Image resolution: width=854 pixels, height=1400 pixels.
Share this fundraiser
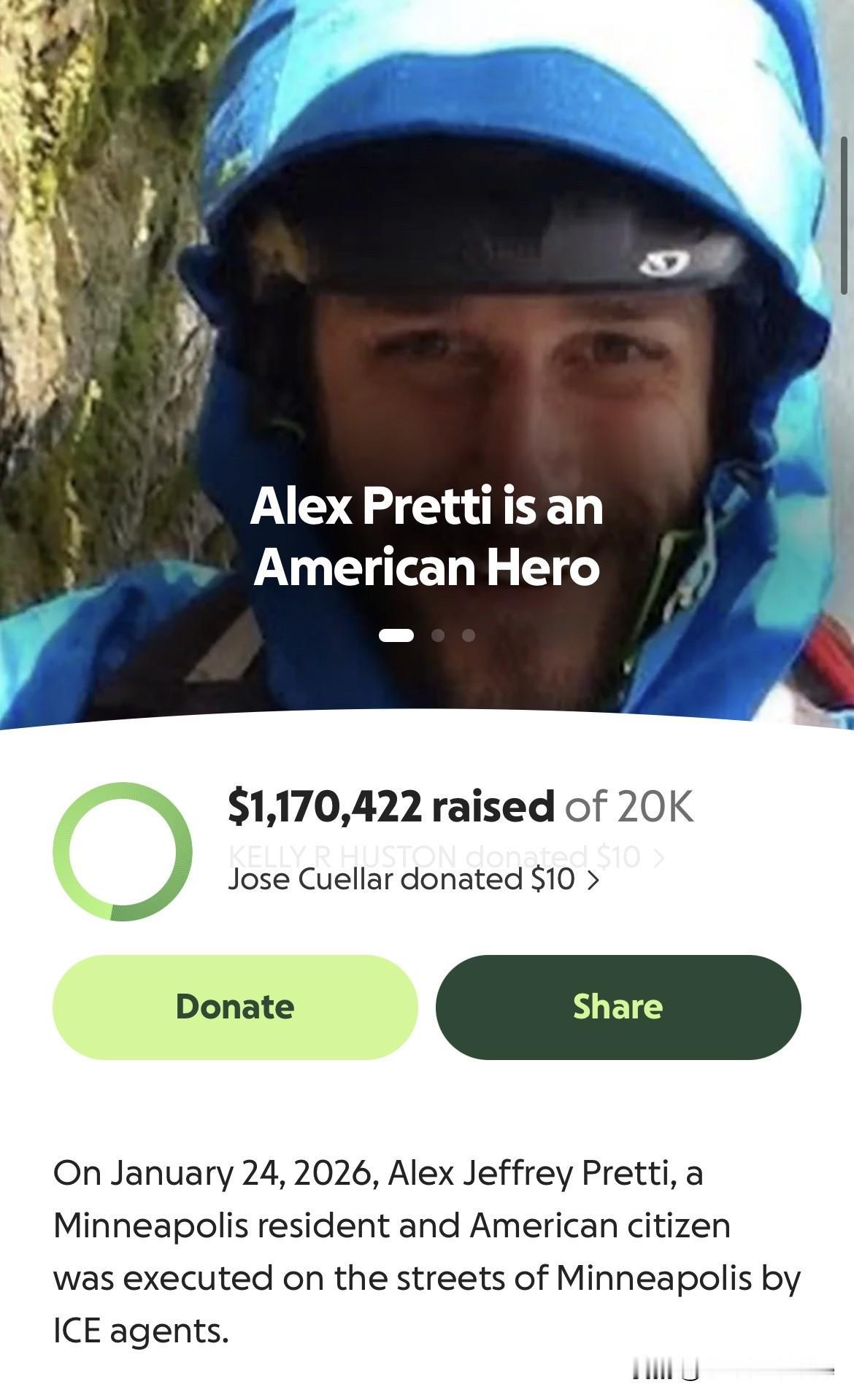pyautogui.click(x=618, y=1007)
